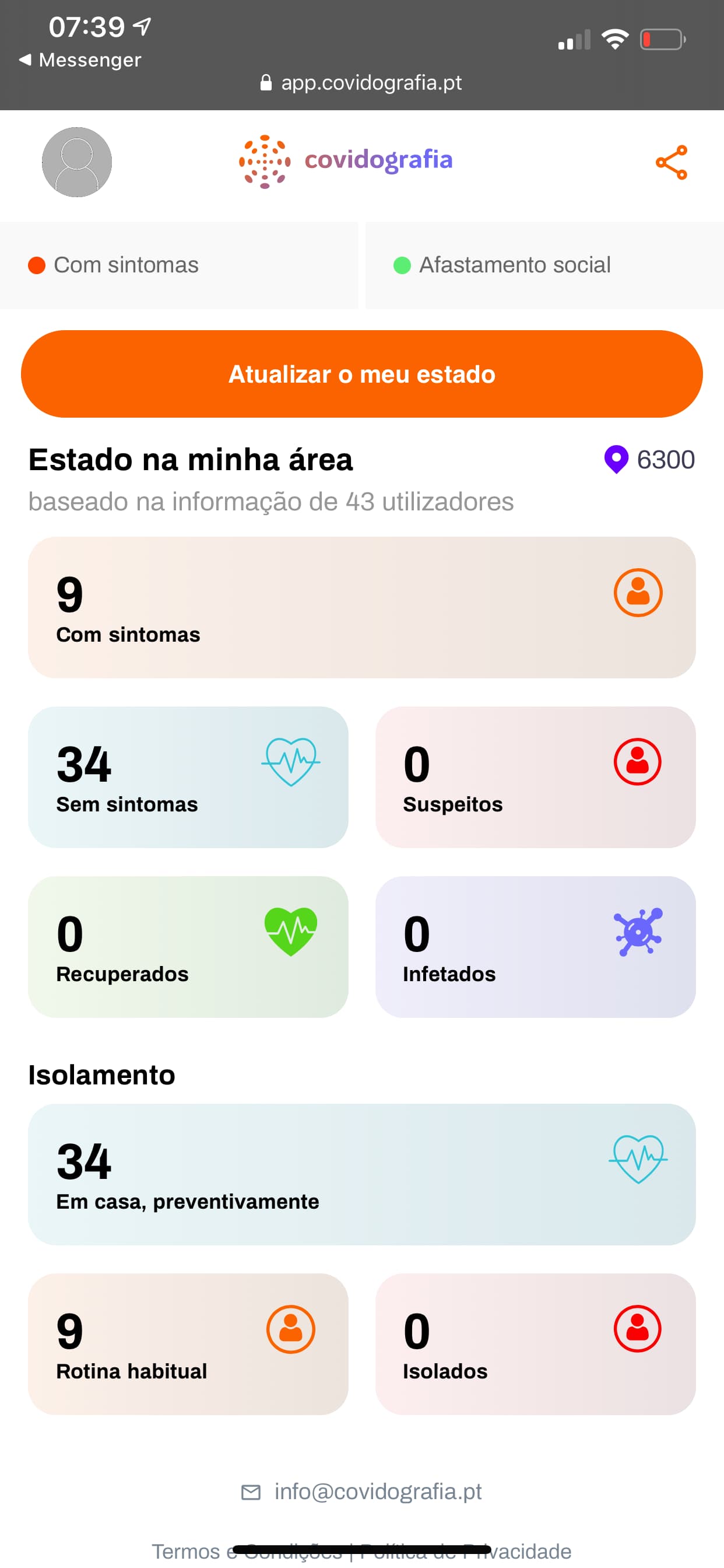Tap Atualizar o meu estado button

361,374
